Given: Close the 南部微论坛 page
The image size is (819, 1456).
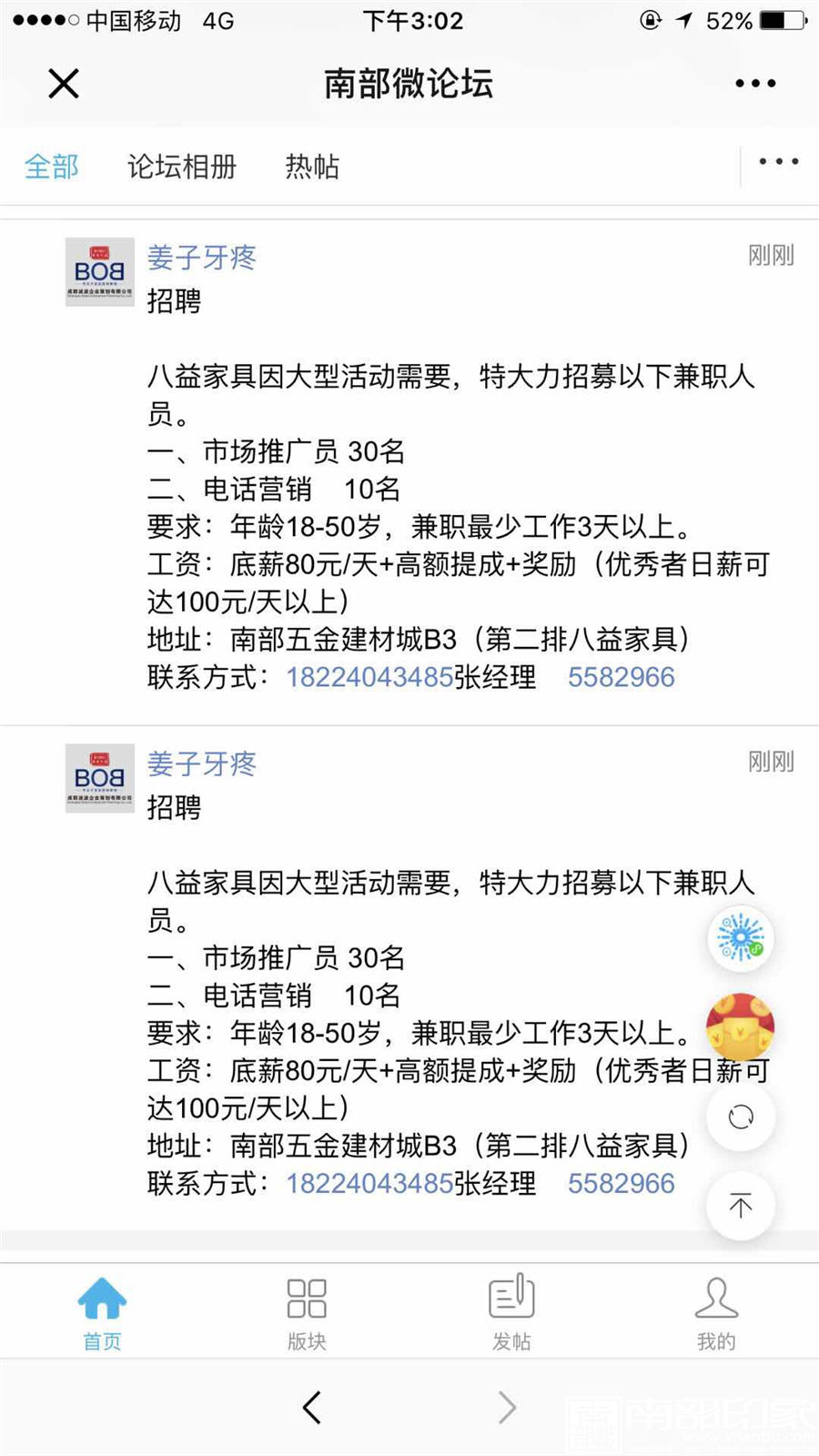Looking at the screenshot, I should pyautogui.click(x=64, y=84).
